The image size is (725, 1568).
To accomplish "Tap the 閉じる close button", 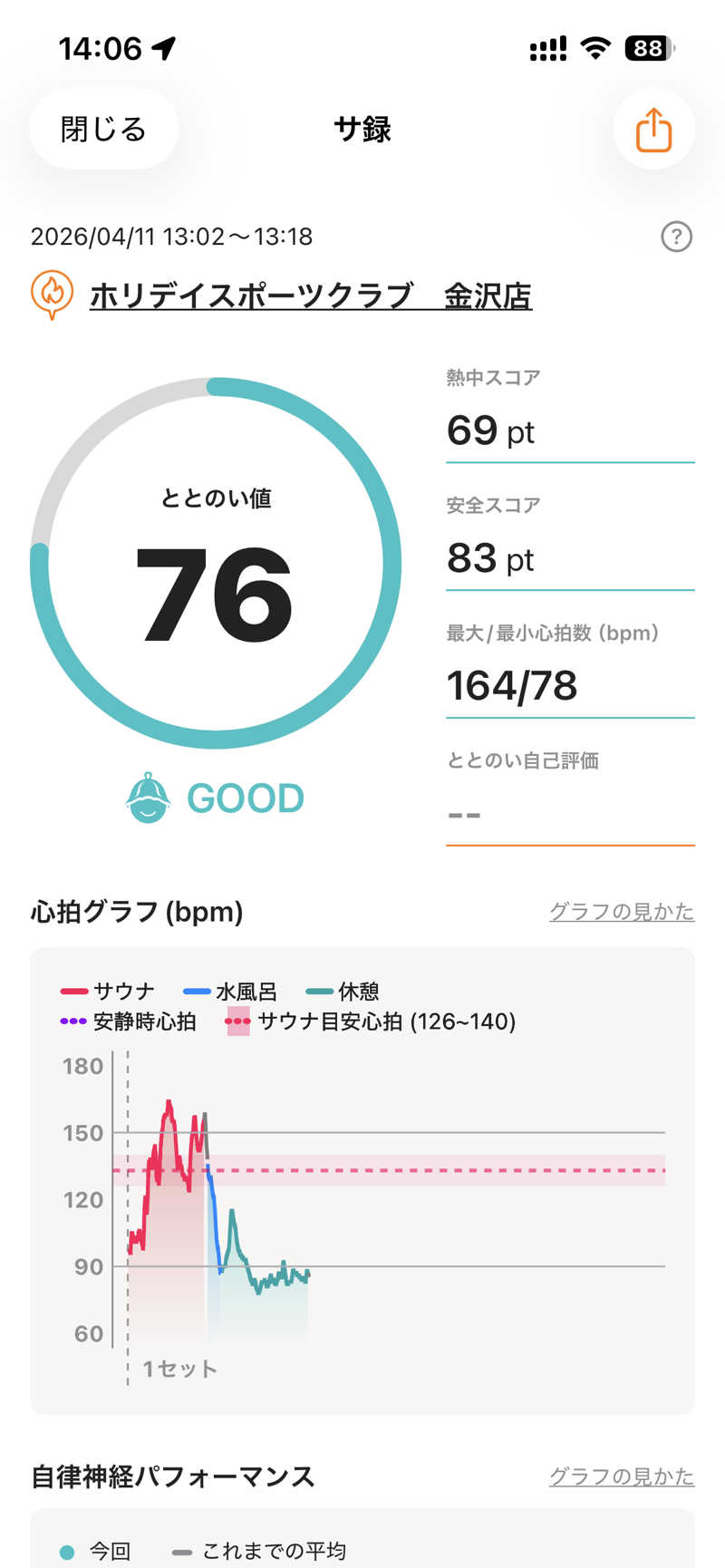I will [103, 130].
